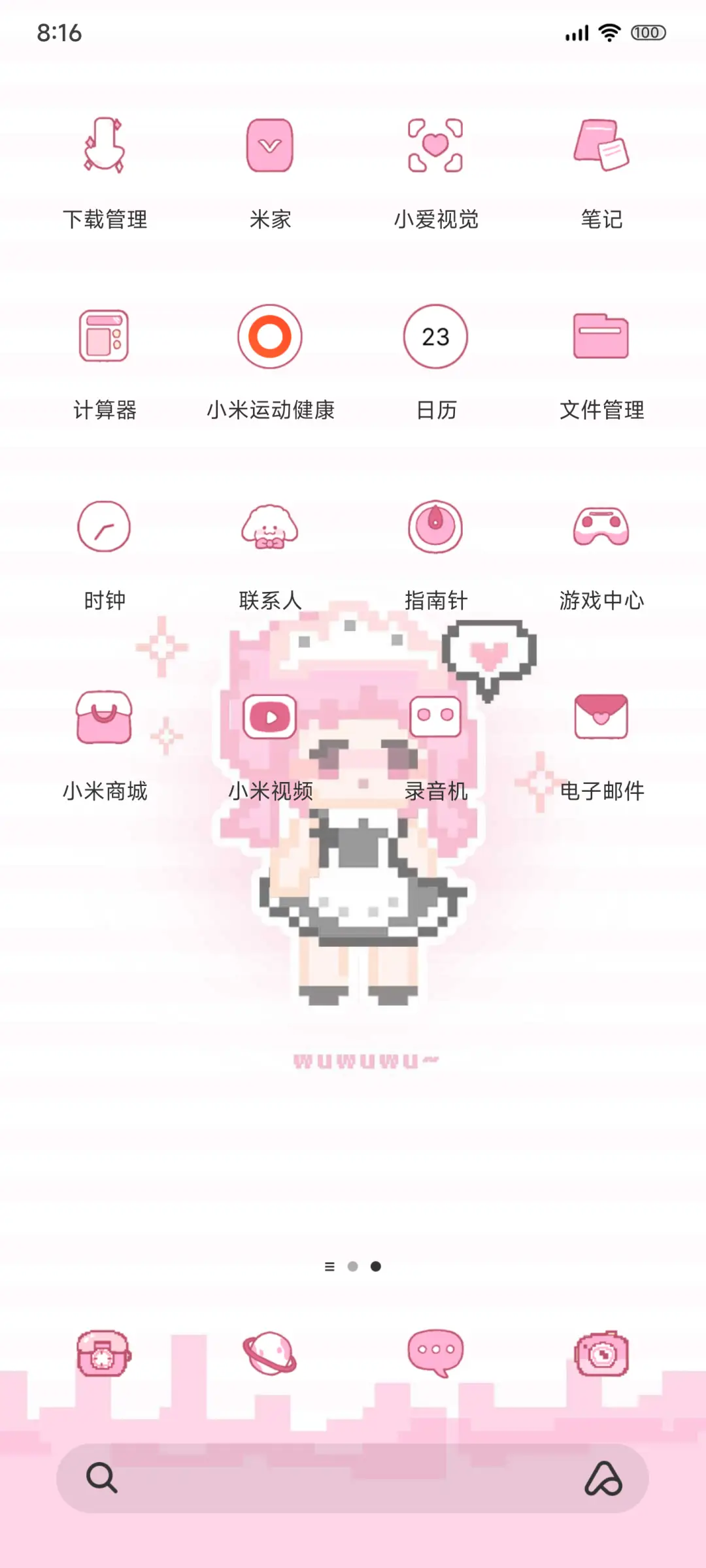Open the 时钟 clock app

point(105,527)
